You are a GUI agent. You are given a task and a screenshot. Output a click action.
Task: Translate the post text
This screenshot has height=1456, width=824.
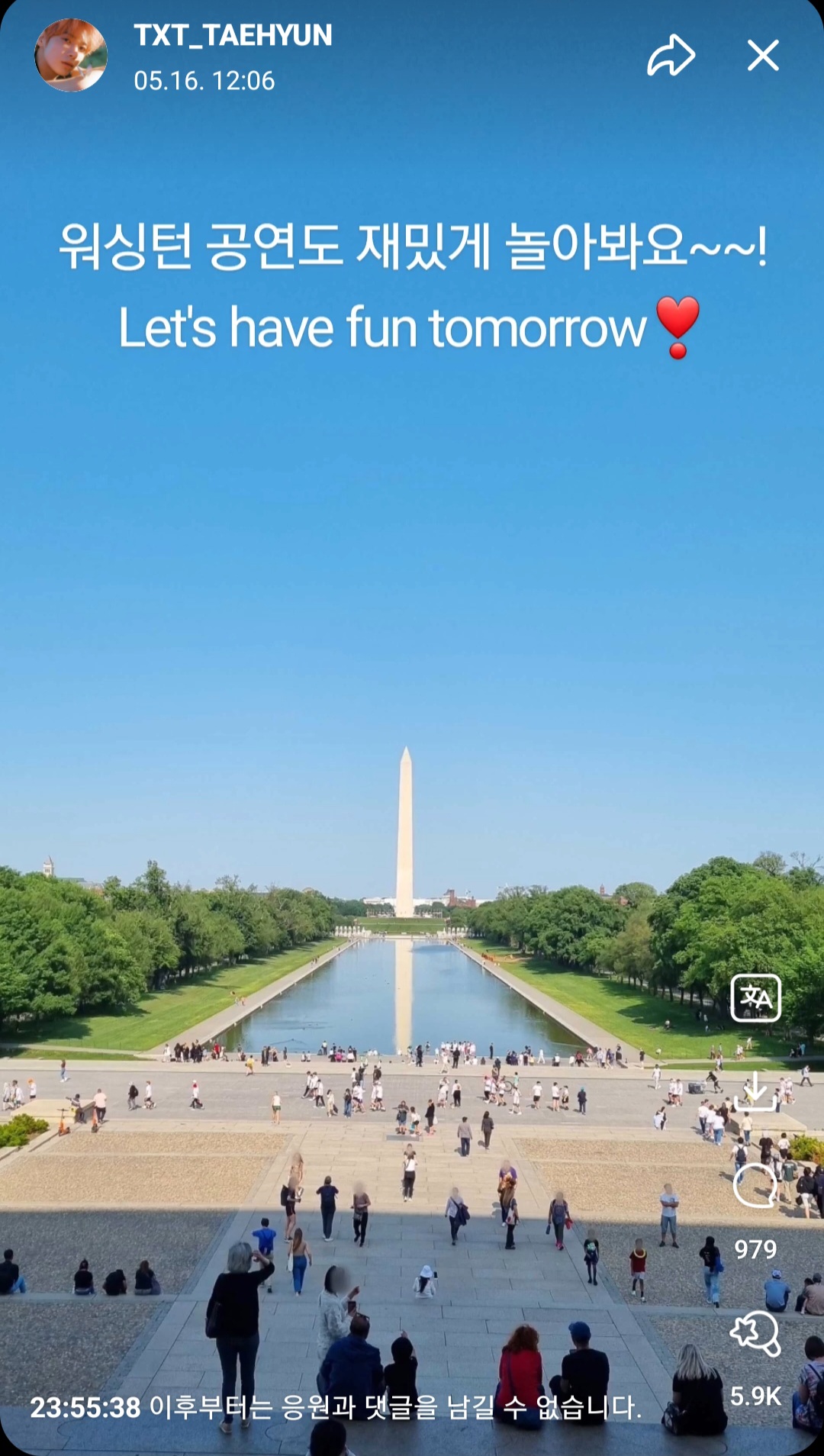coord(755,997)
